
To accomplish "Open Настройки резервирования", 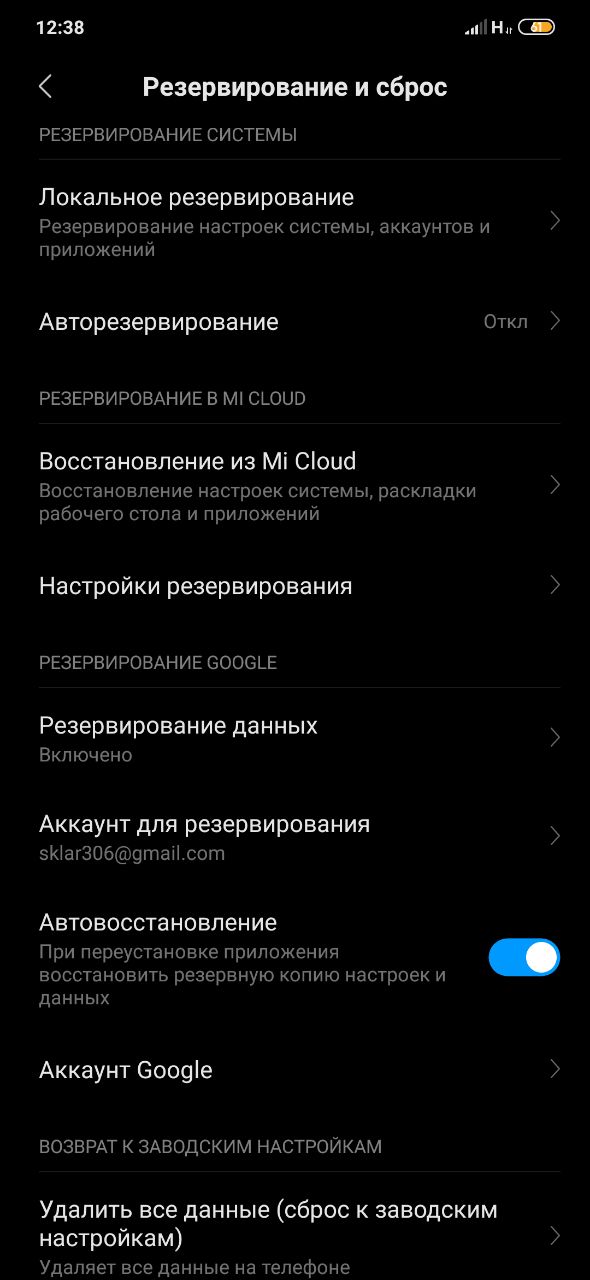I will (295, 586).
